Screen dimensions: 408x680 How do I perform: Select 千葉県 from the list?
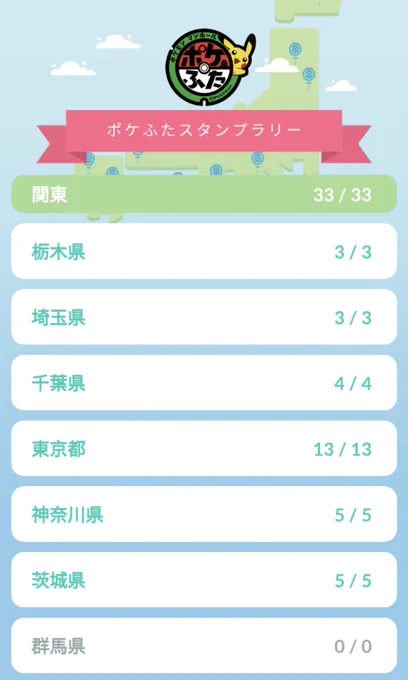[x=204, y=383]
